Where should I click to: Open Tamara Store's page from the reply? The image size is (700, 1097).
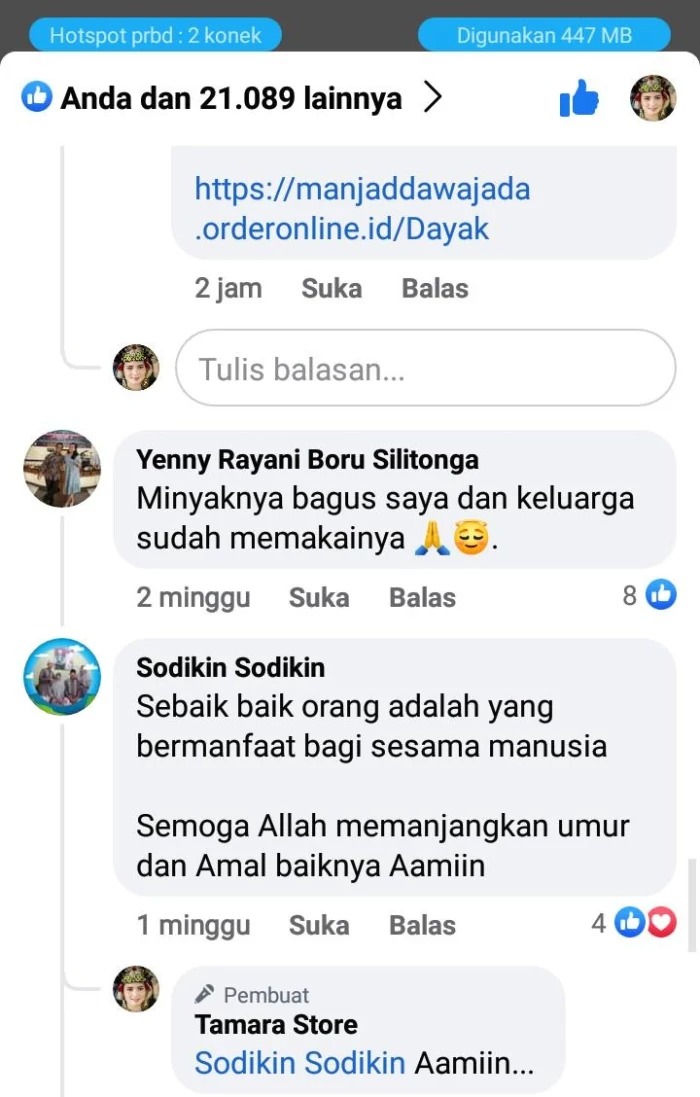(x=276, y=1024)
